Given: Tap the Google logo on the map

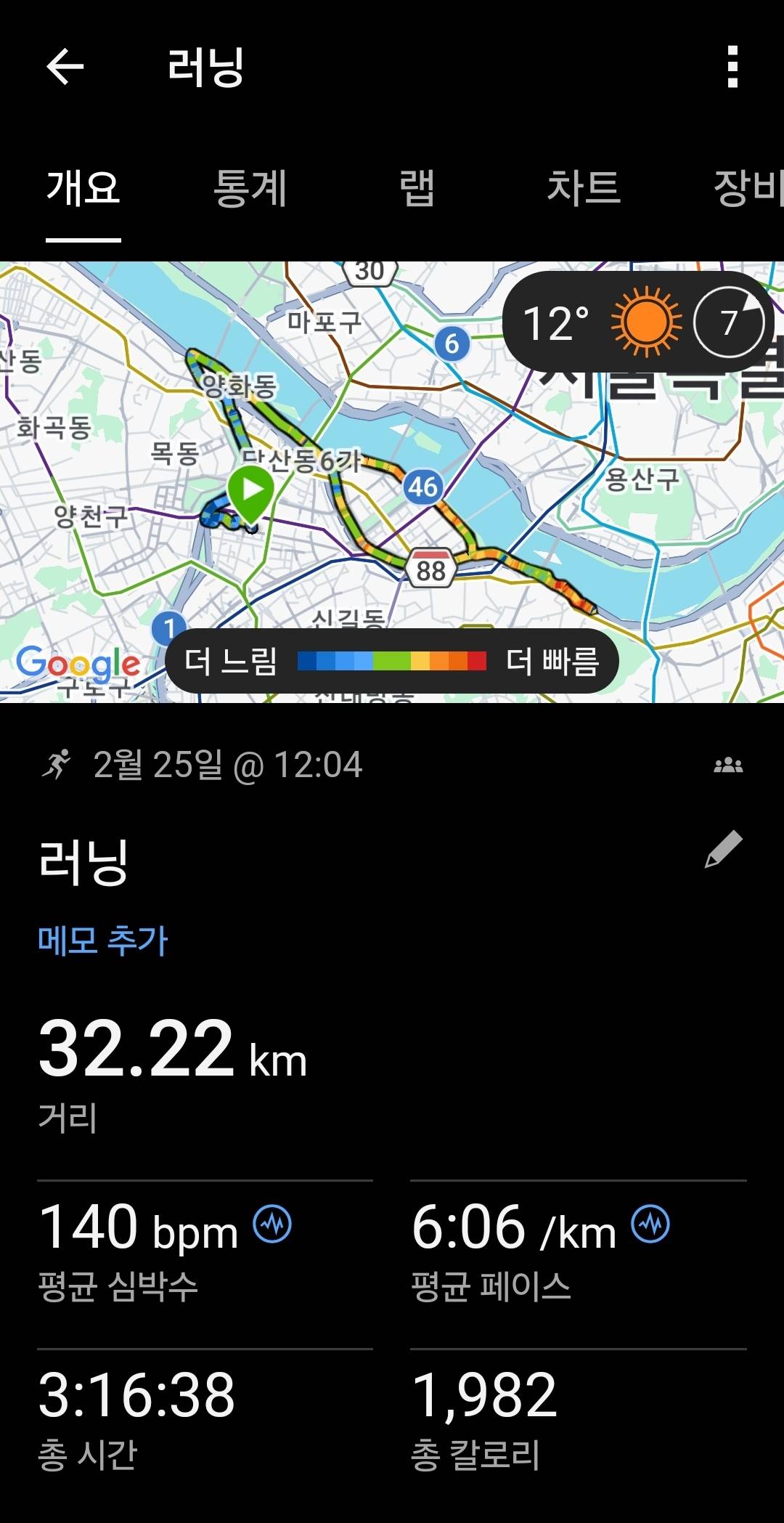Looking at the screenshot, I should click(x=80, y=661).
